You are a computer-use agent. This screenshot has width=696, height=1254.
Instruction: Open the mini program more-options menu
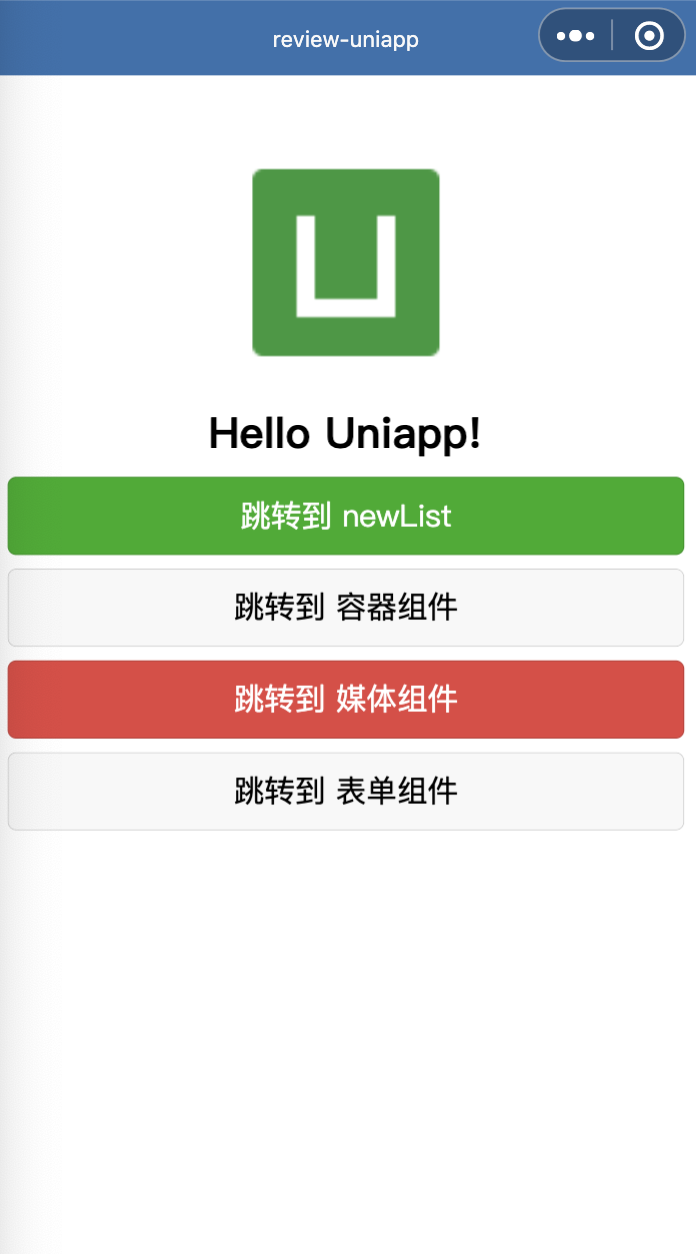[575, 36]
